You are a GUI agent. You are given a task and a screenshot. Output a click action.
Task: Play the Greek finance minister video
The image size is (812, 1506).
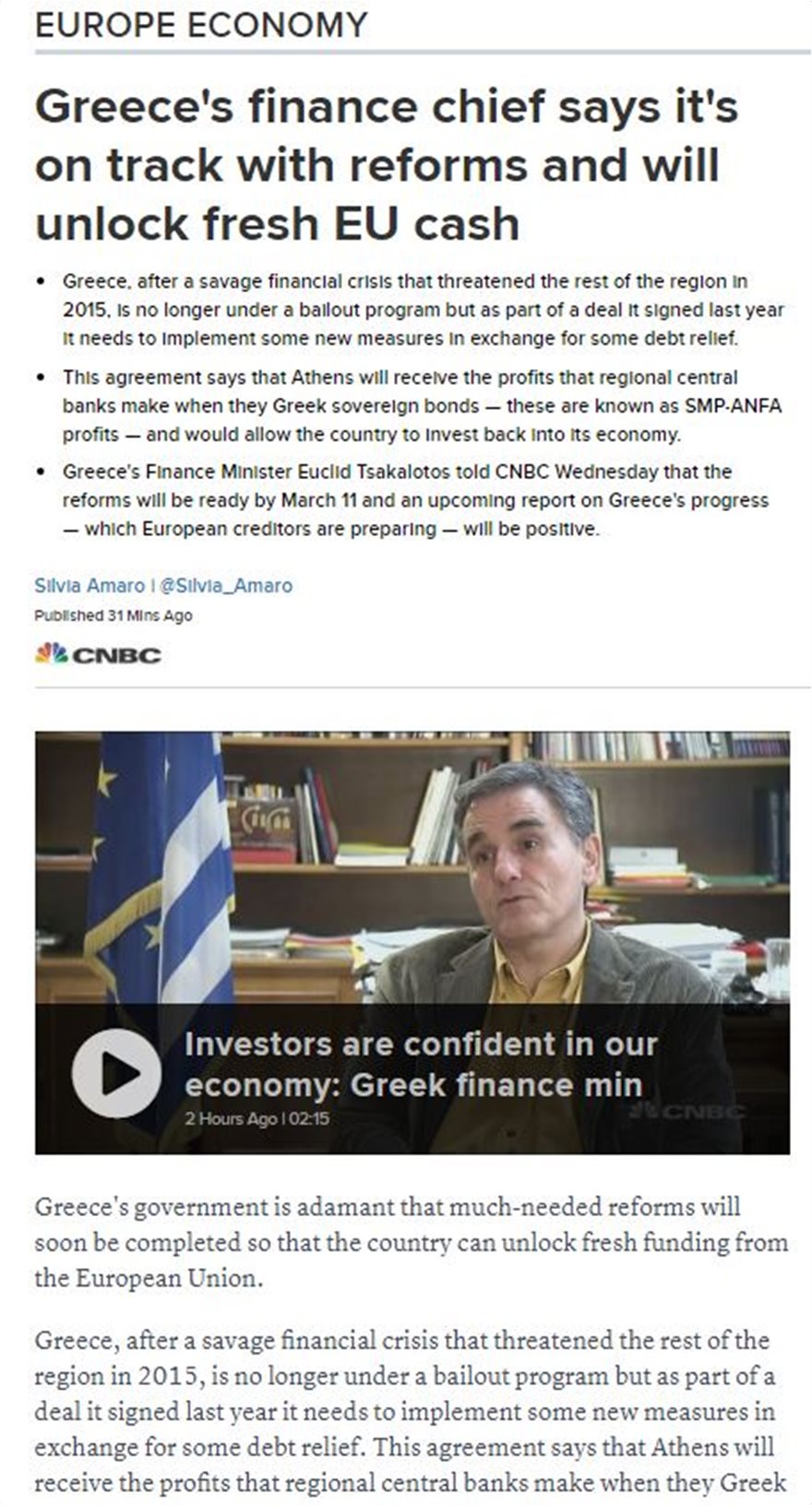116,1073
